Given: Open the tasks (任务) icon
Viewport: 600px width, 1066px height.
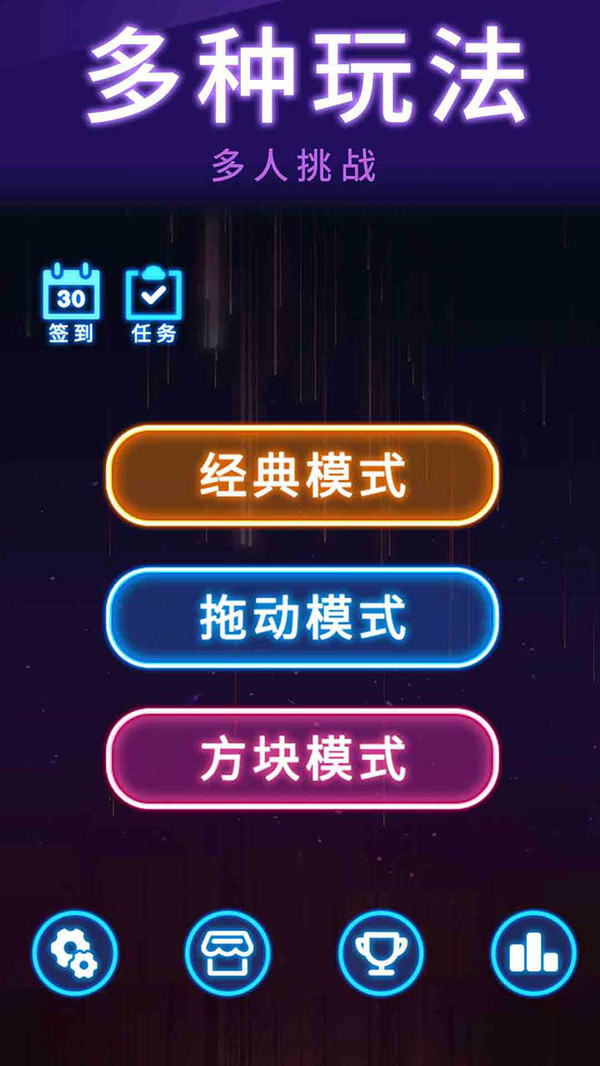Looking at the screenshot, I should click(x=154, y=302).
